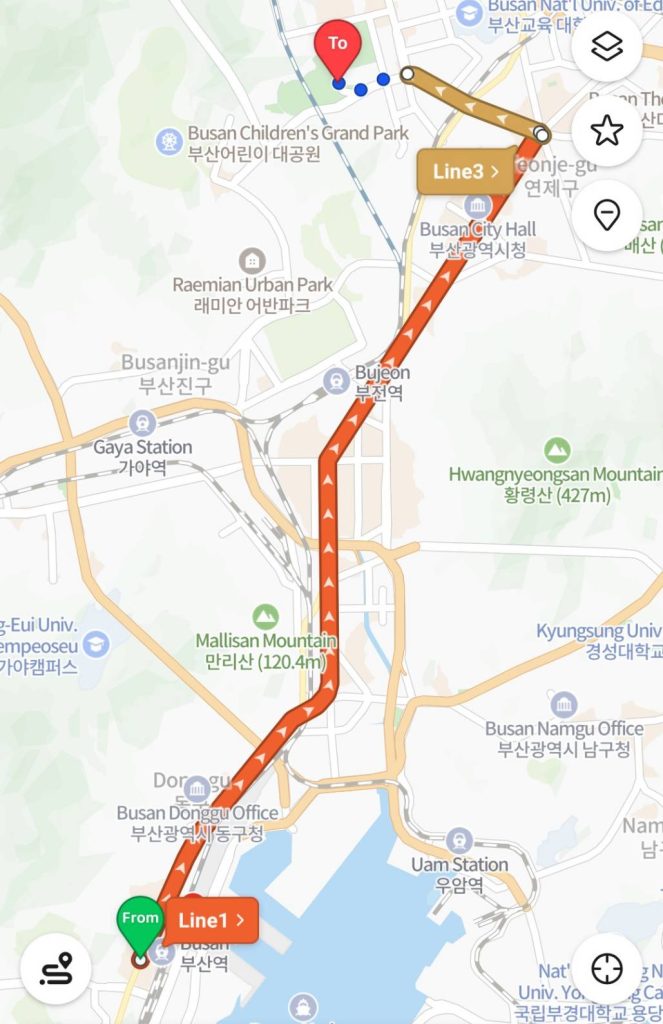Select Hwangnyeongsan Mountain marker

tap(557, 450)
